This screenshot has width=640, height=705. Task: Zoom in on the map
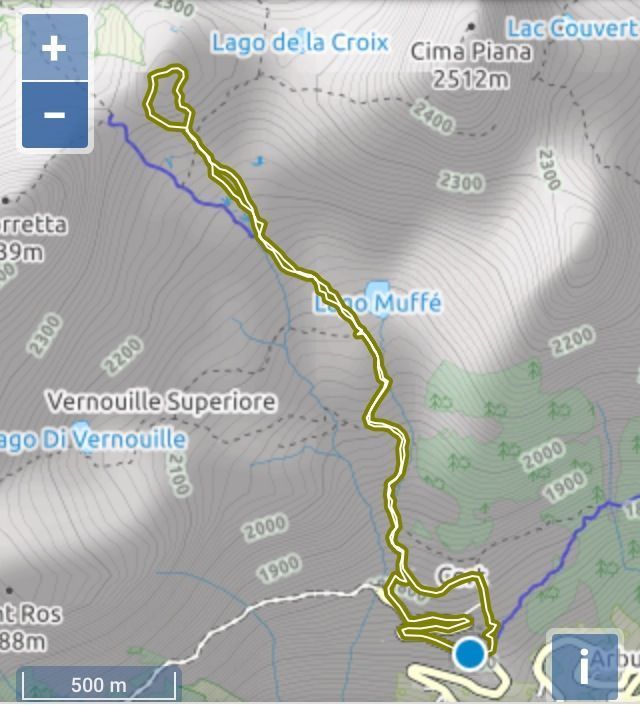coord(54,48)
